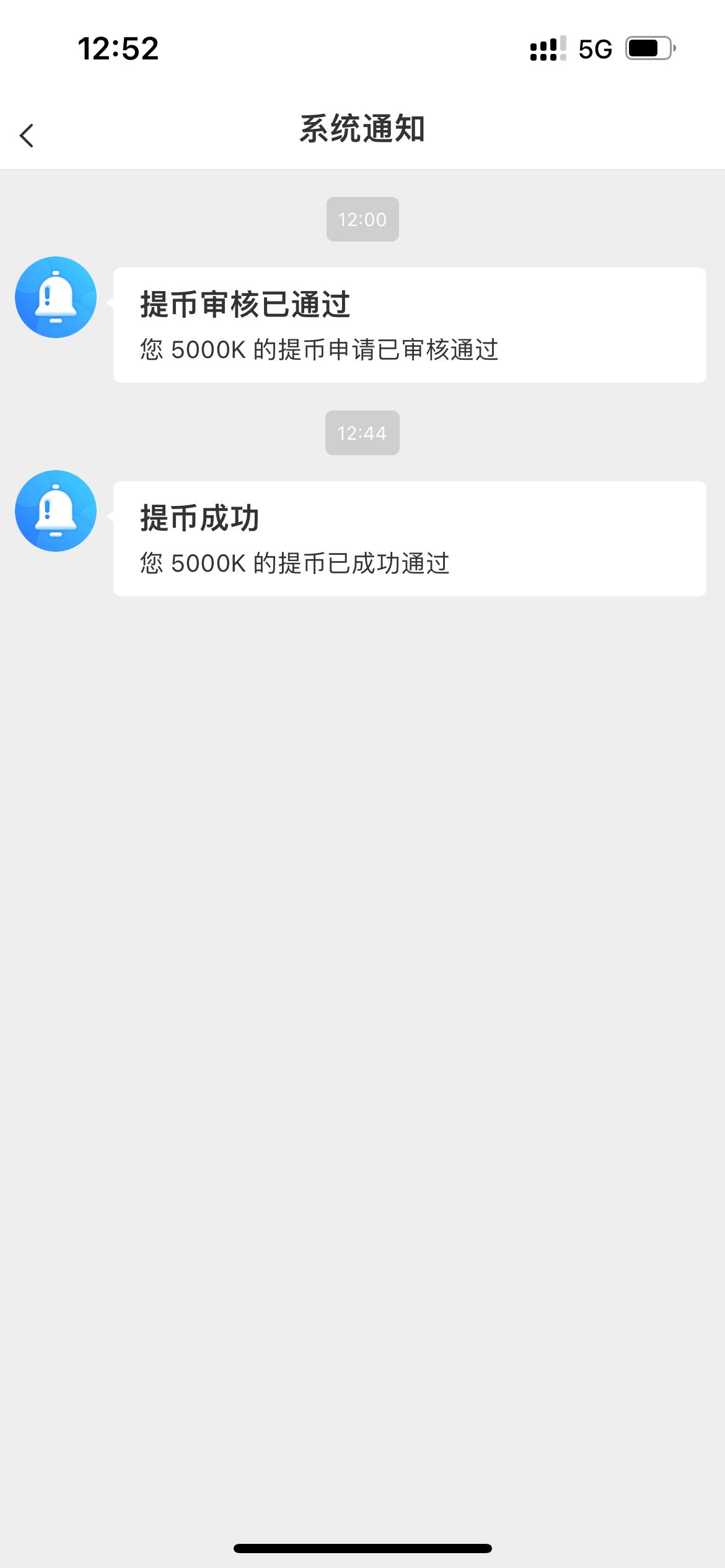Viewport: 725px width, 1568px height.
Task: Open the 提币成功 notification
Action: pos(409,538)
